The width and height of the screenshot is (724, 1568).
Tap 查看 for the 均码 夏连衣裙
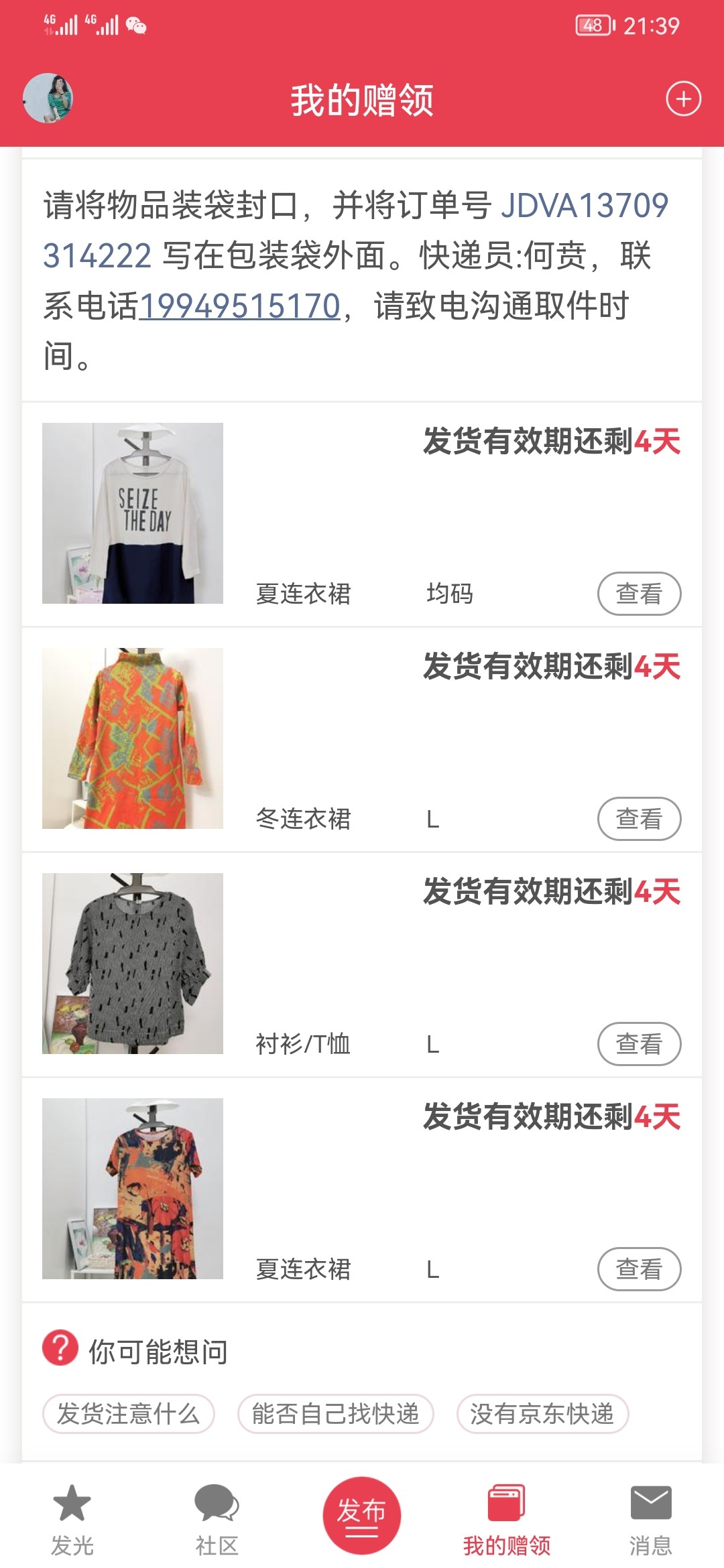[x=638, y=593]
